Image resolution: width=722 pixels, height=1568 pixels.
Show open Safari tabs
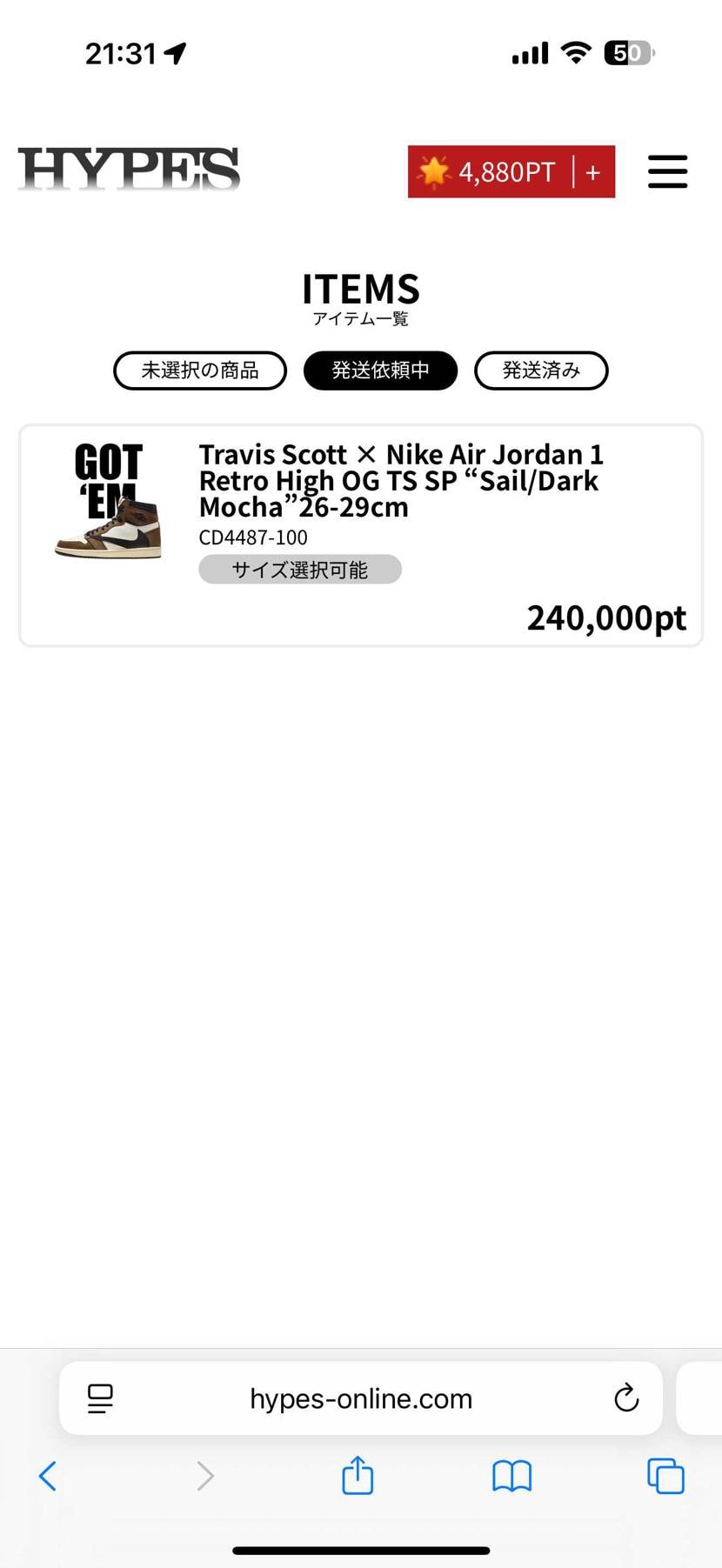click(x=665, y=1476)
